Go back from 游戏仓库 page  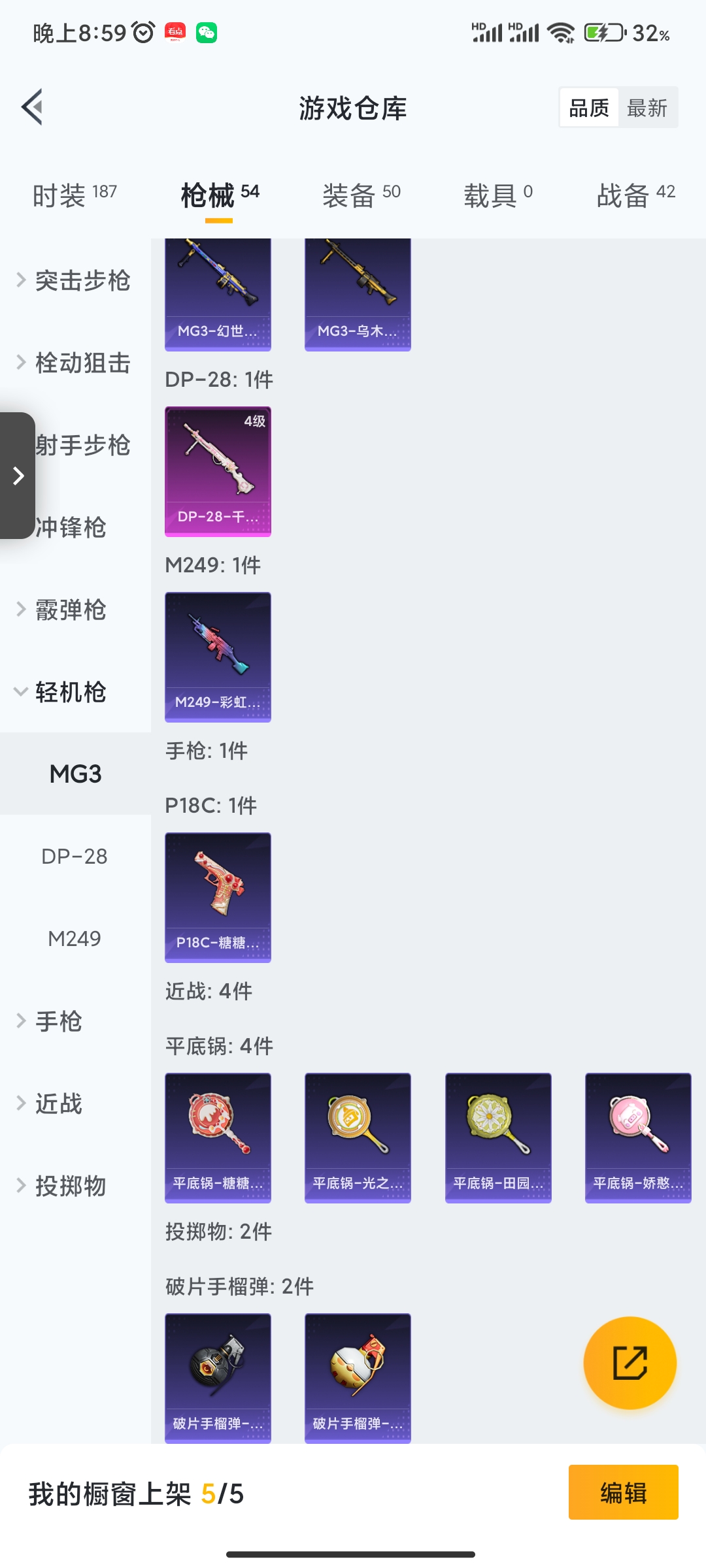(x=33, y=107)
